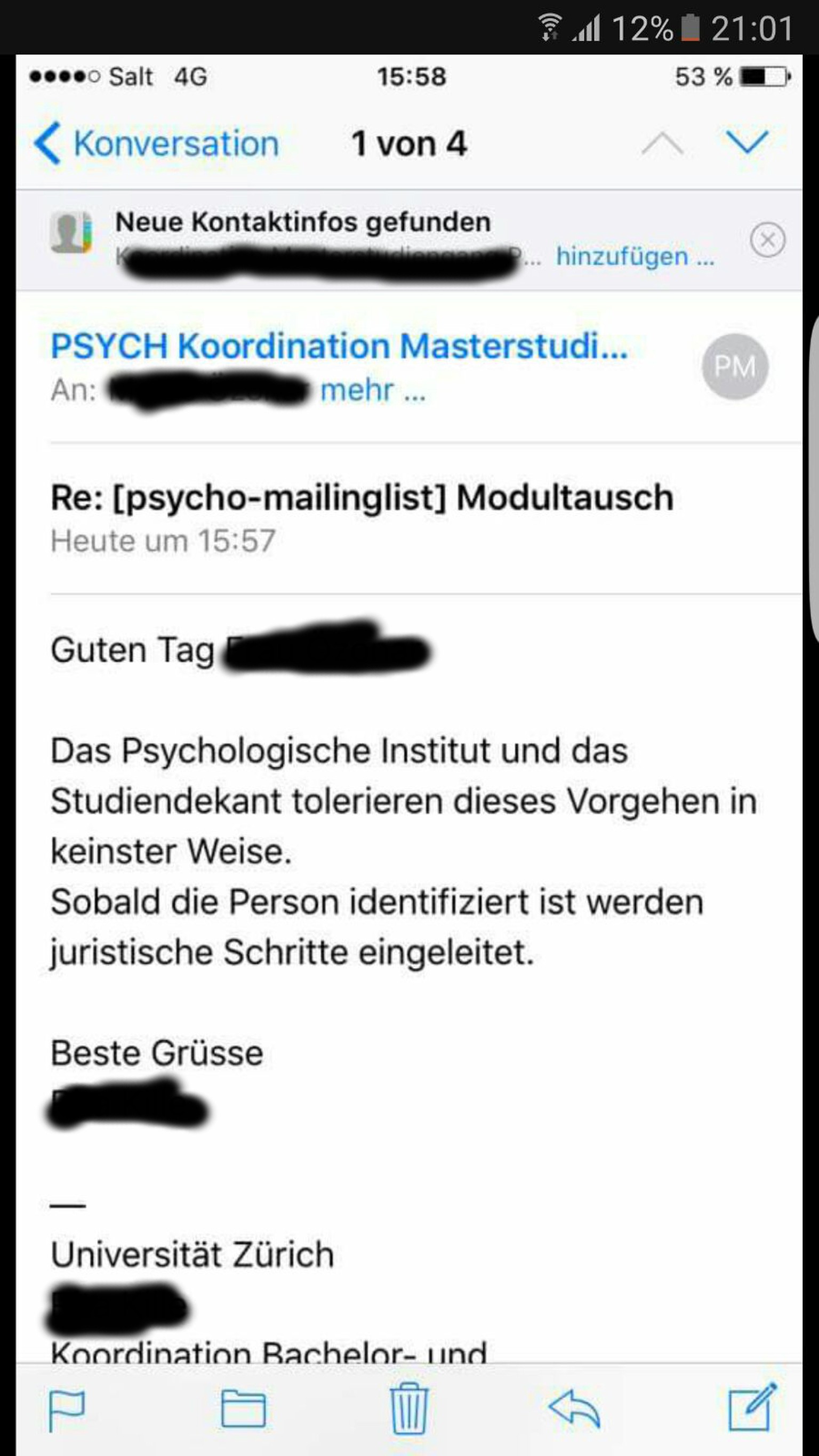
Task: Move the email to a folder
Action: (243, 1407)
